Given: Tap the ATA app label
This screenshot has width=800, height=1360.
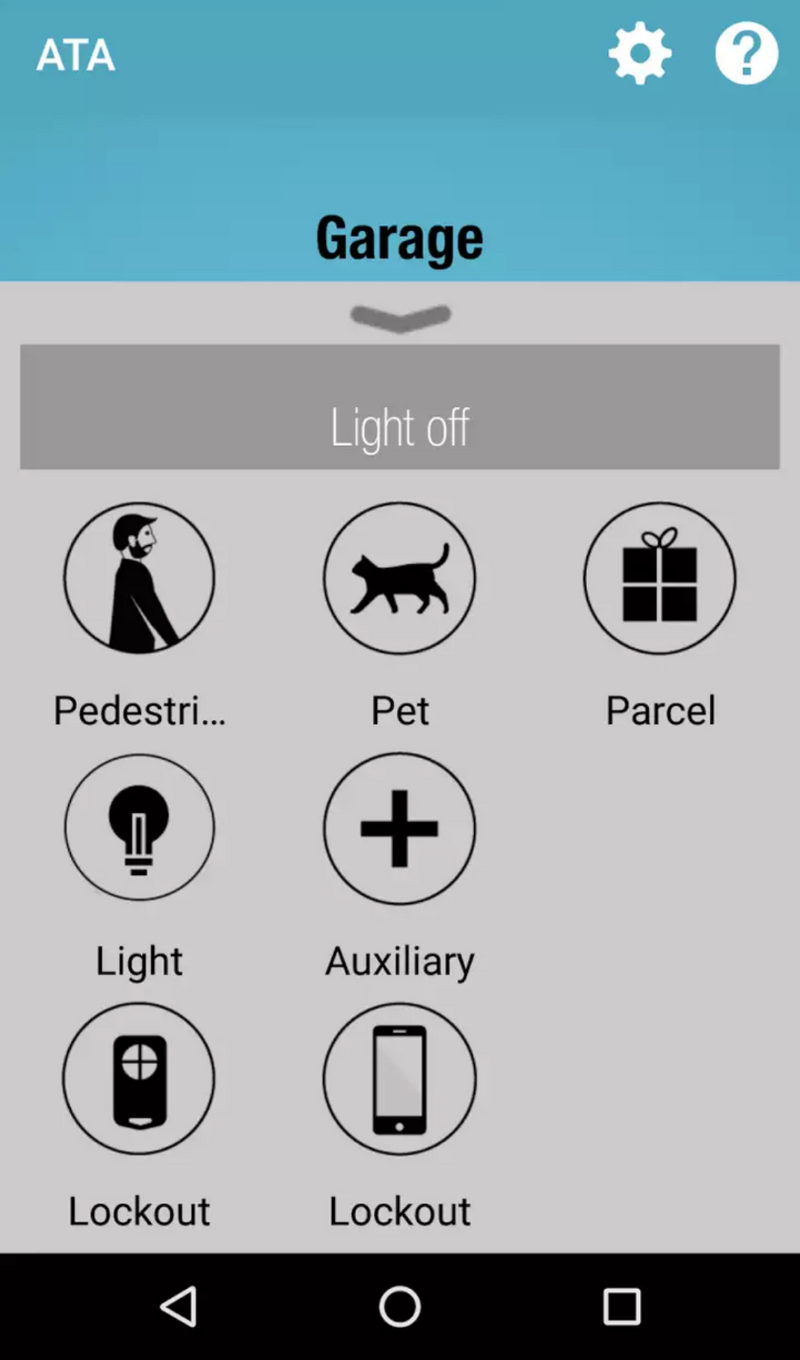Looking at the screenshot, I should 76,55.
